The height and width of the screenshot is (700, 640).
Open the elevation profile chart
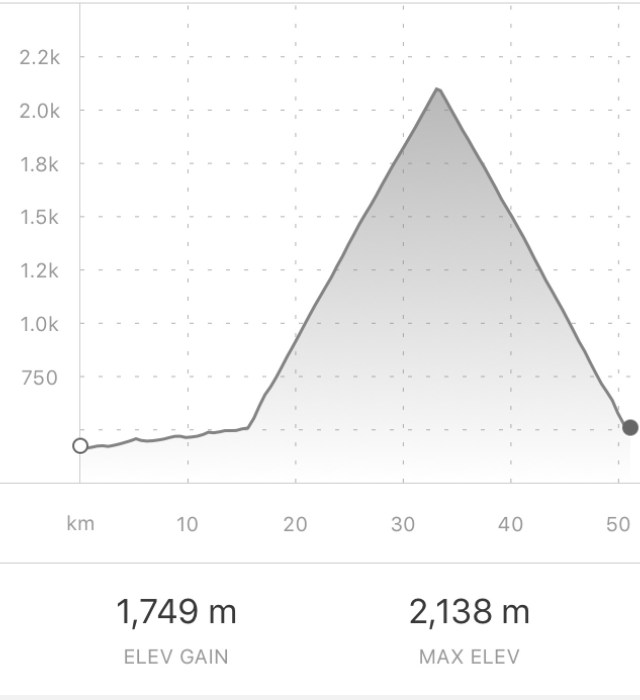coord(350,280)
